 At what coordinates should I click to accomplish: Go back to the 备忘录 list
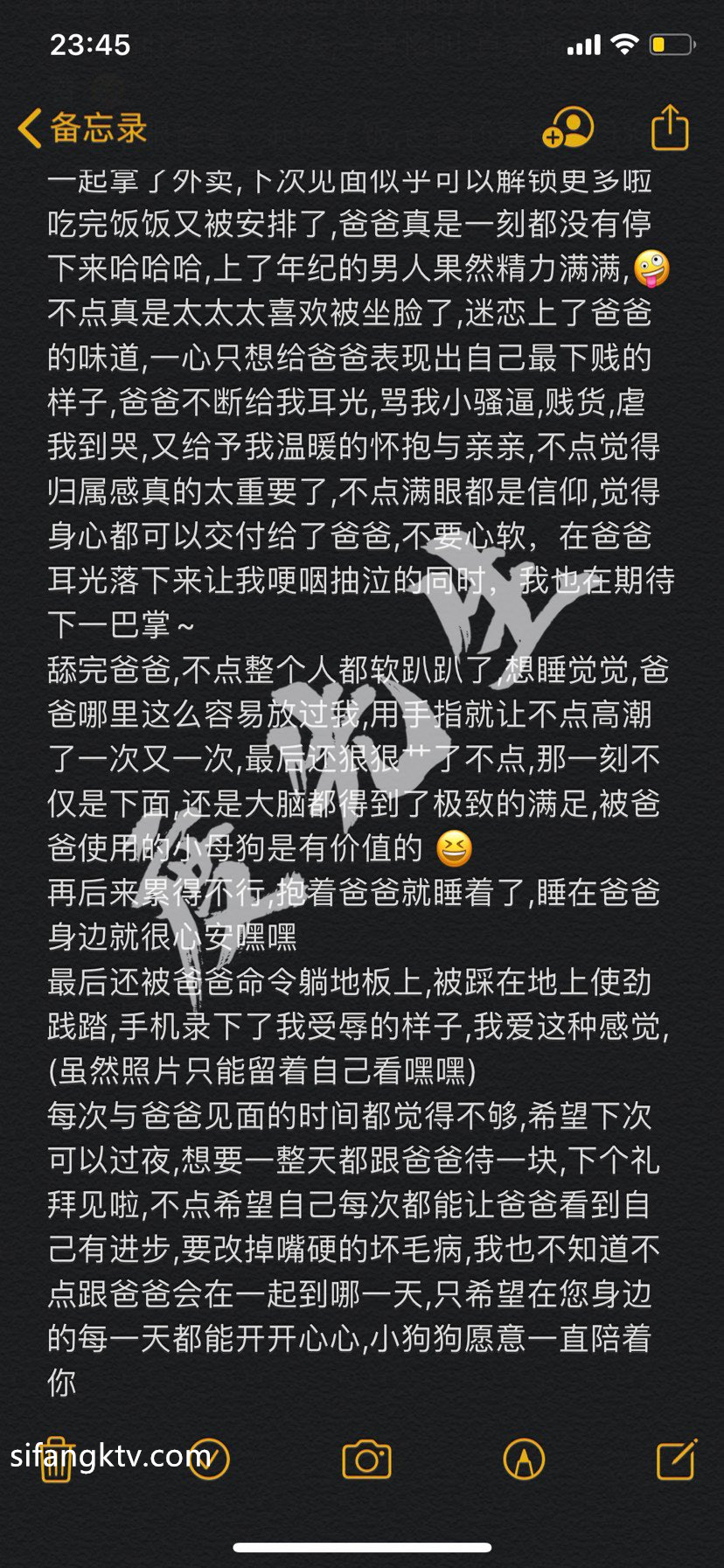[82, 129]
